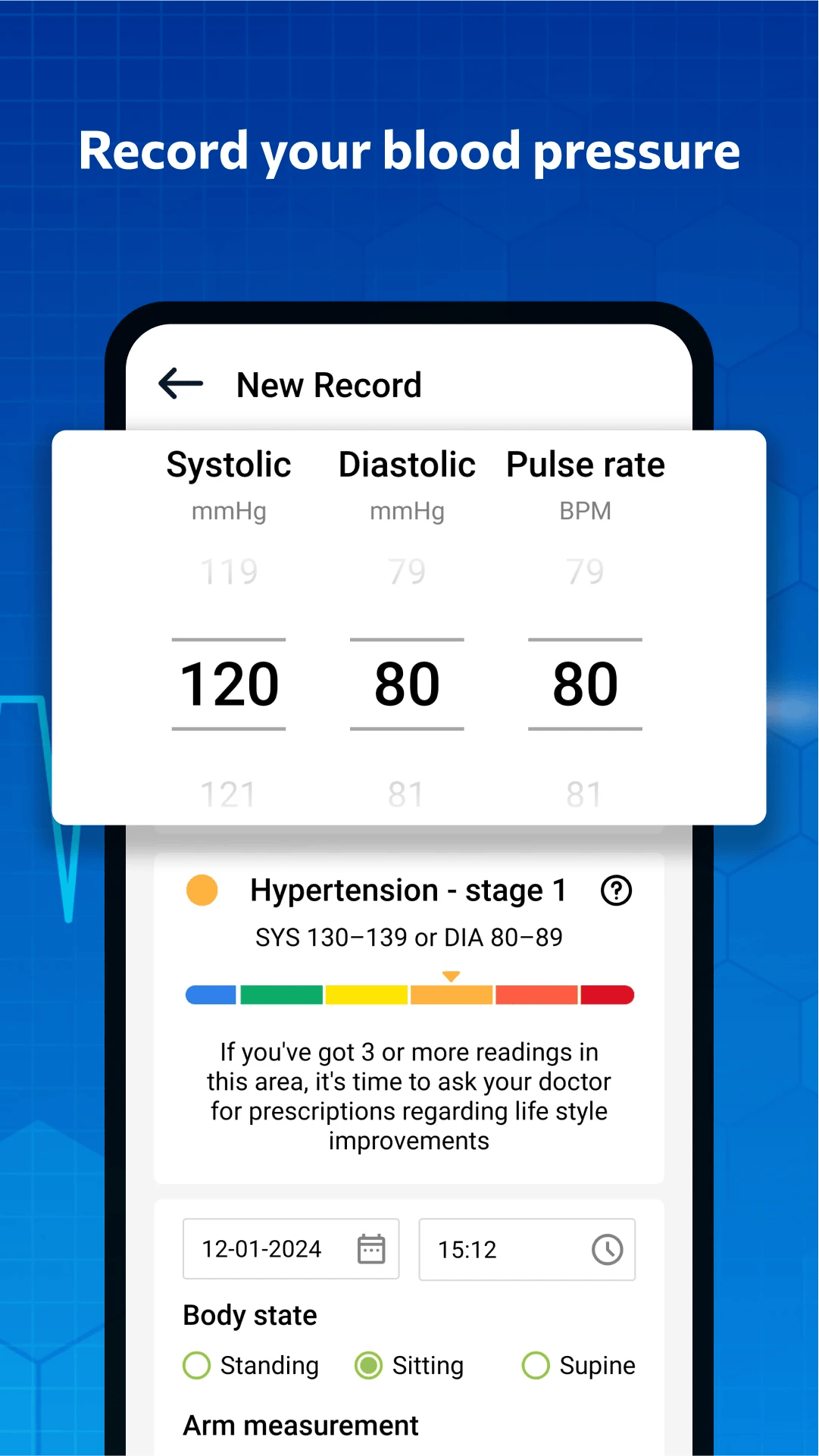Image resolution: width=819 pixels, height=1456 pixels.
Task: Click the triangle marker above the scale
Action: point(452,976)
